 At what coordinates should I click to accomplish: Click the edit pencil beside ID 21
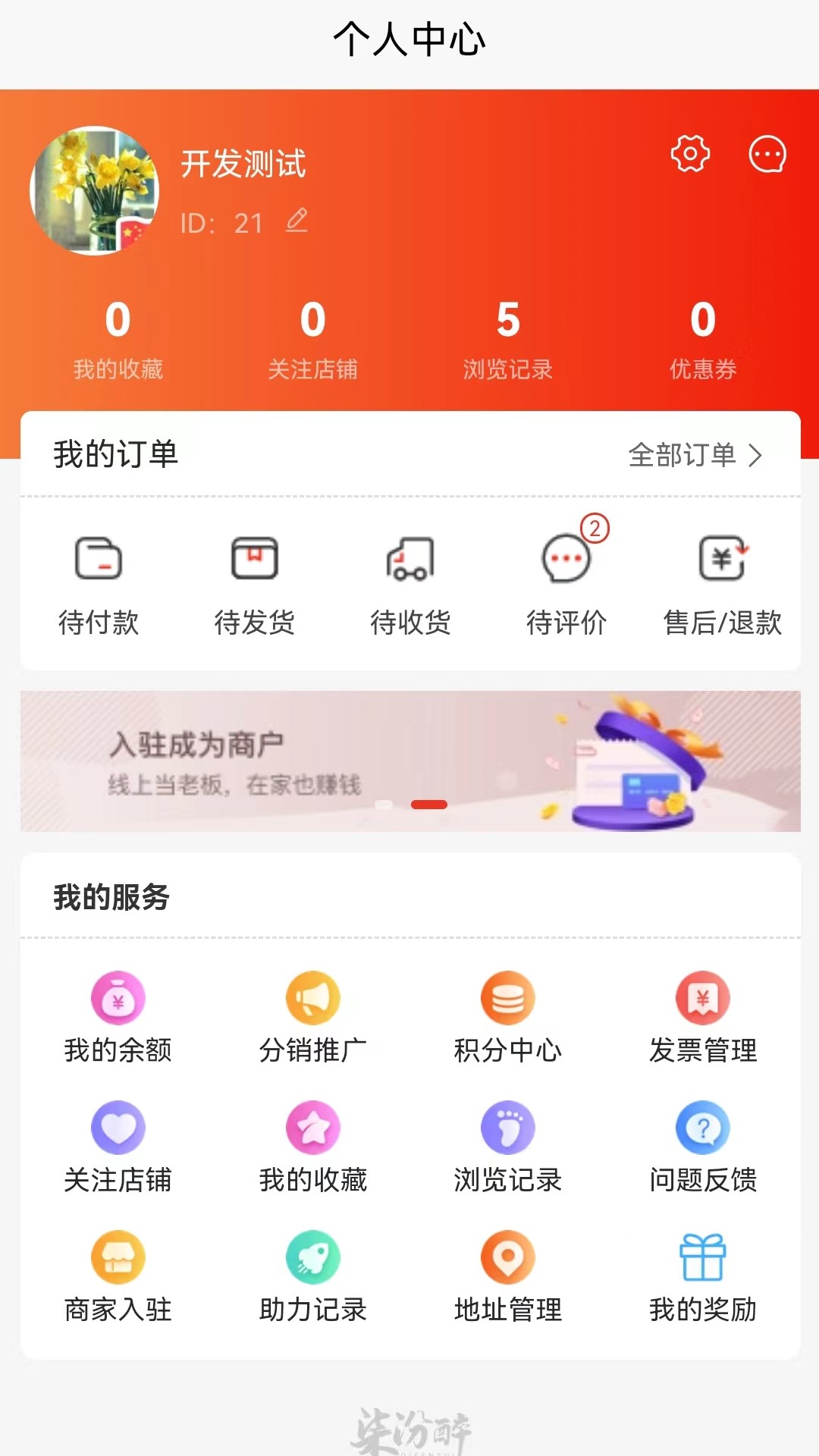click(x=297, y=222)
